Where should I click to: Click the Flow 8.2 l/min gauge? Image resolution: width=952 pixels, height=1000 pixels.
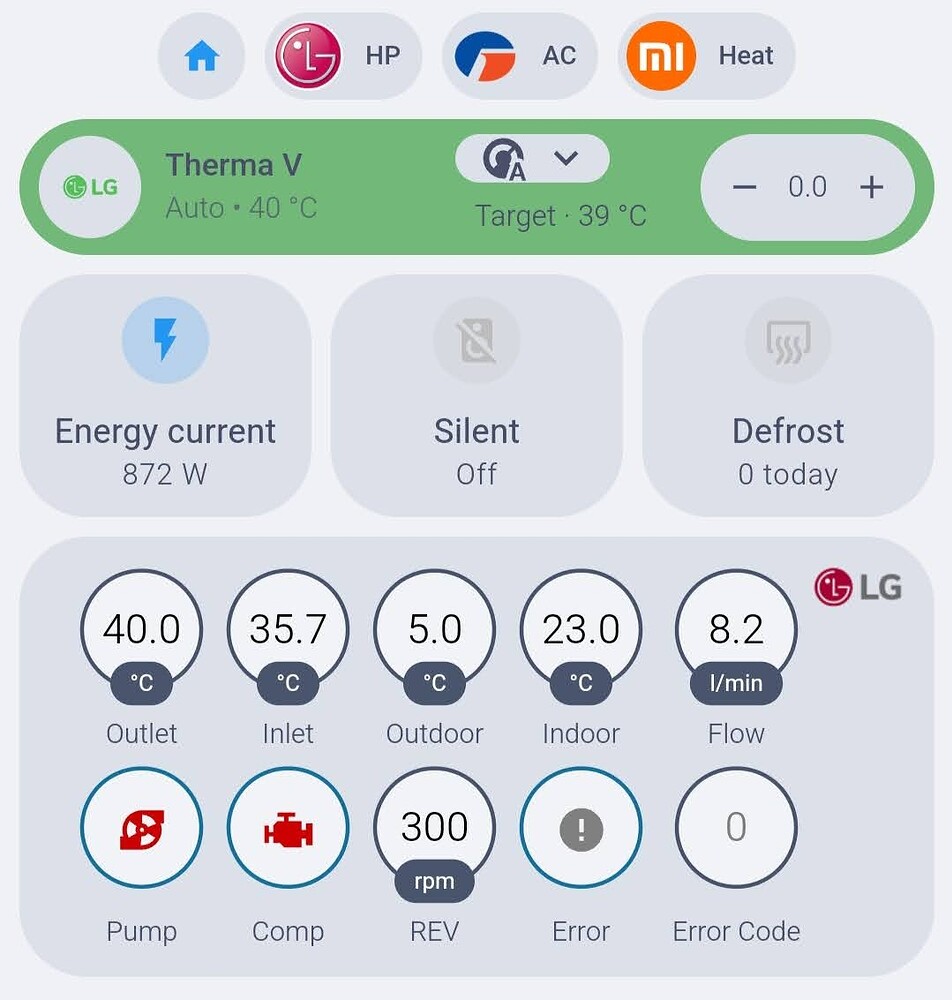click(735, 630)
